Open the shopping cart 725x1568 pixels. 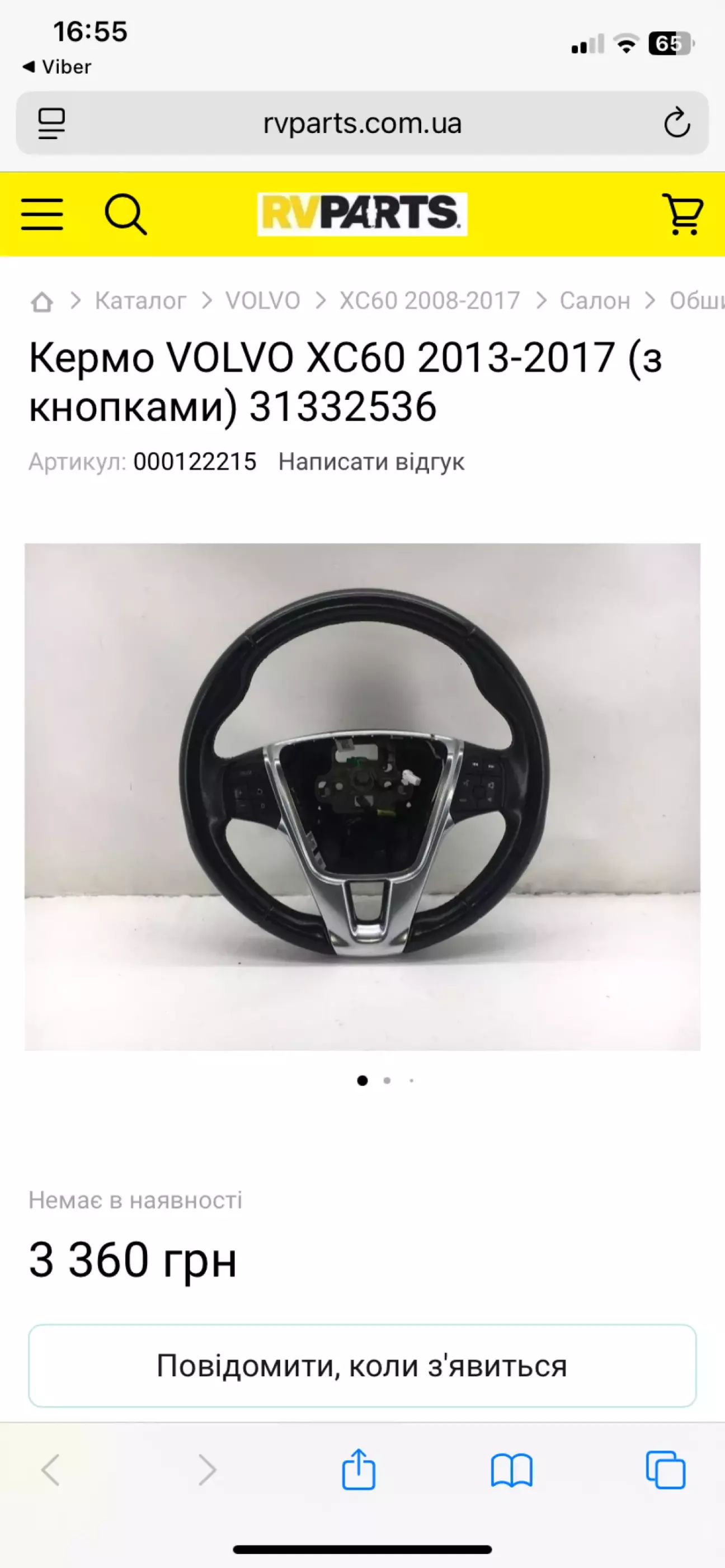click(x=683, y=214)
